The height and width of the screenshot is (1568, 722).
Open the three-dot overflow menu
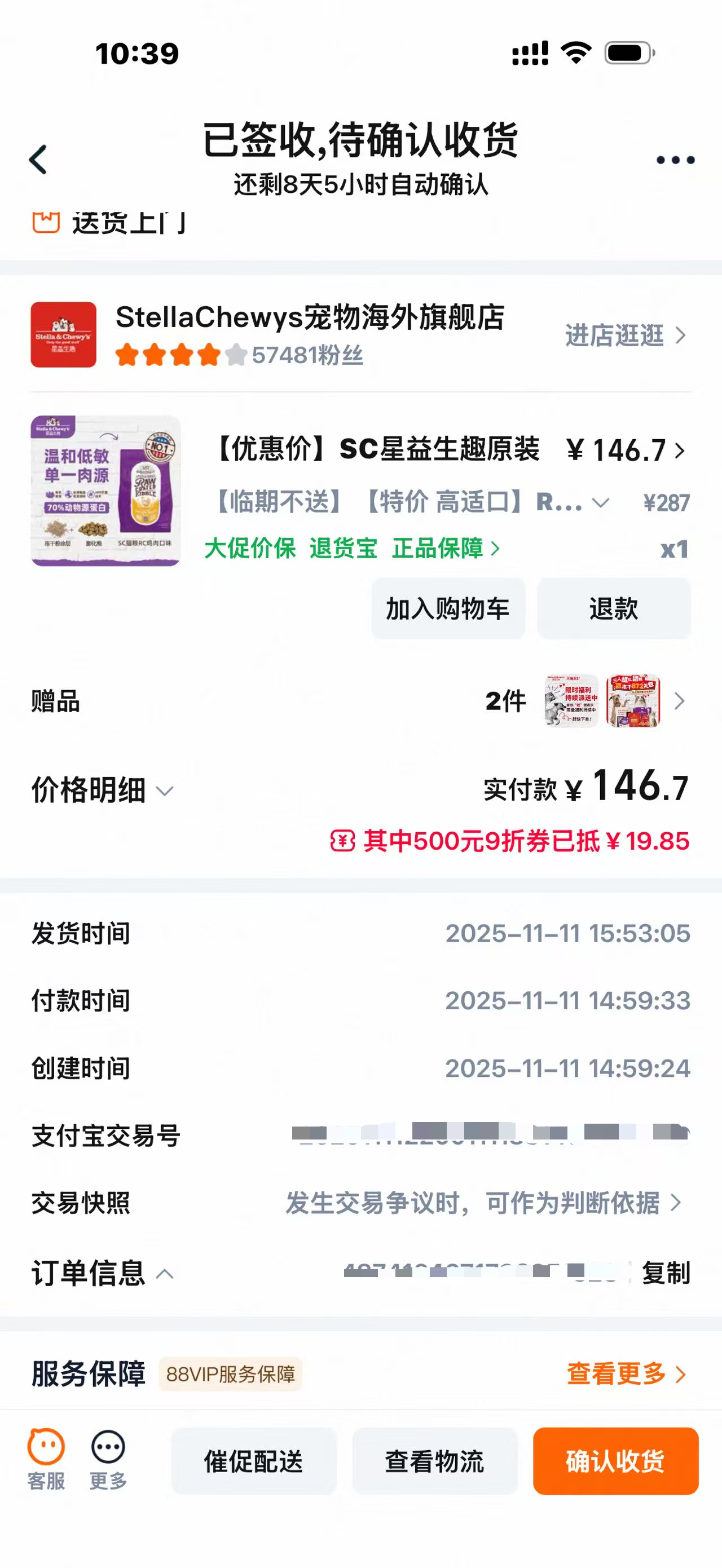(x=675, y=160)
